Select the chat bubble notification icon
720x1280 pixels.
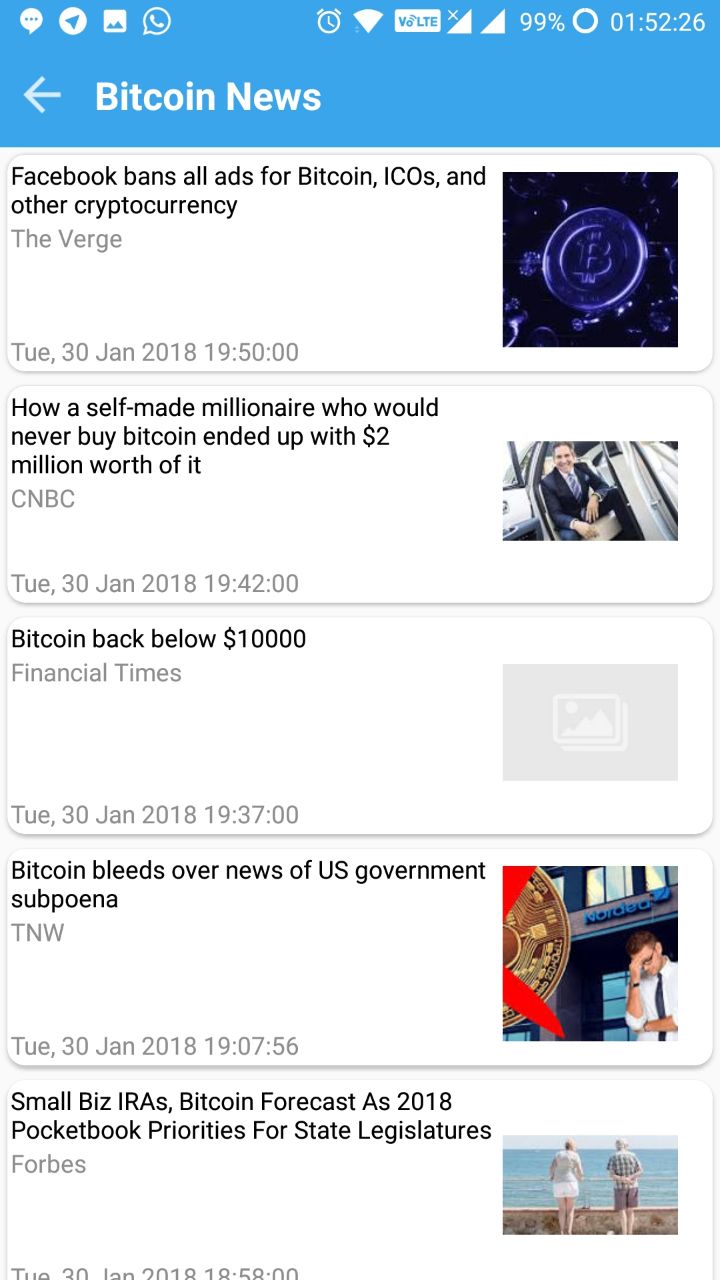point(28,20)
